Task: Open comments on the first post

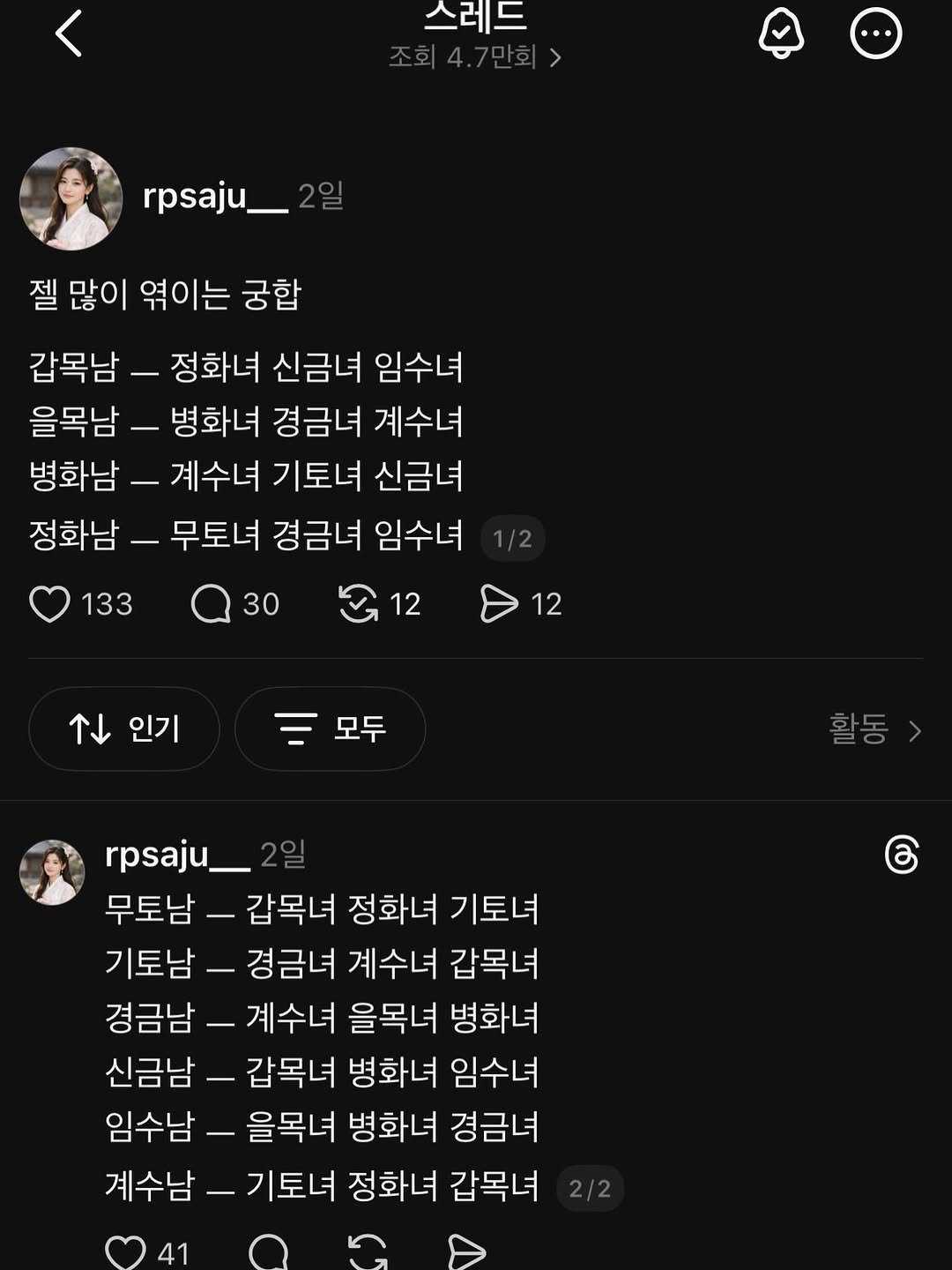Action: (210, 603)
